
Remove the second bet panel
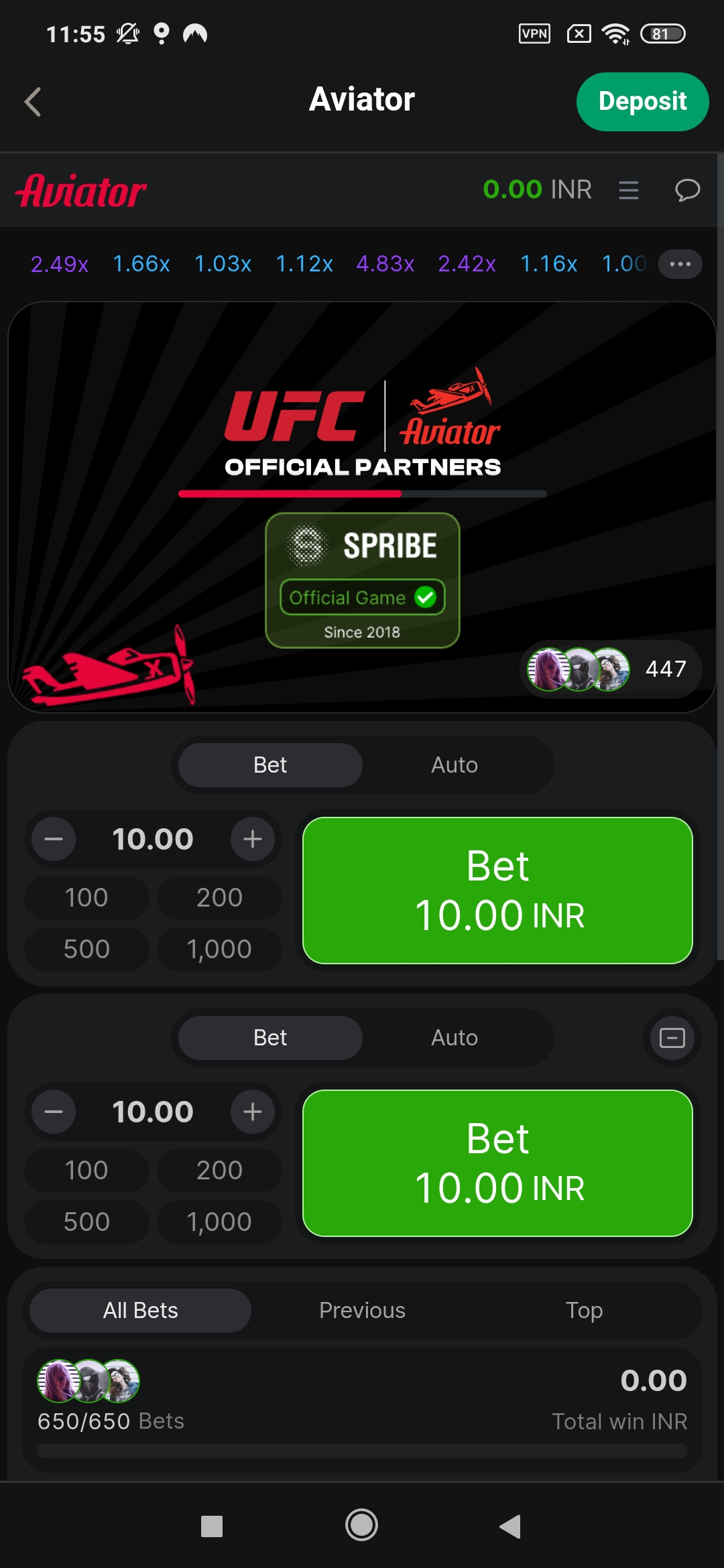(670, 1037)
